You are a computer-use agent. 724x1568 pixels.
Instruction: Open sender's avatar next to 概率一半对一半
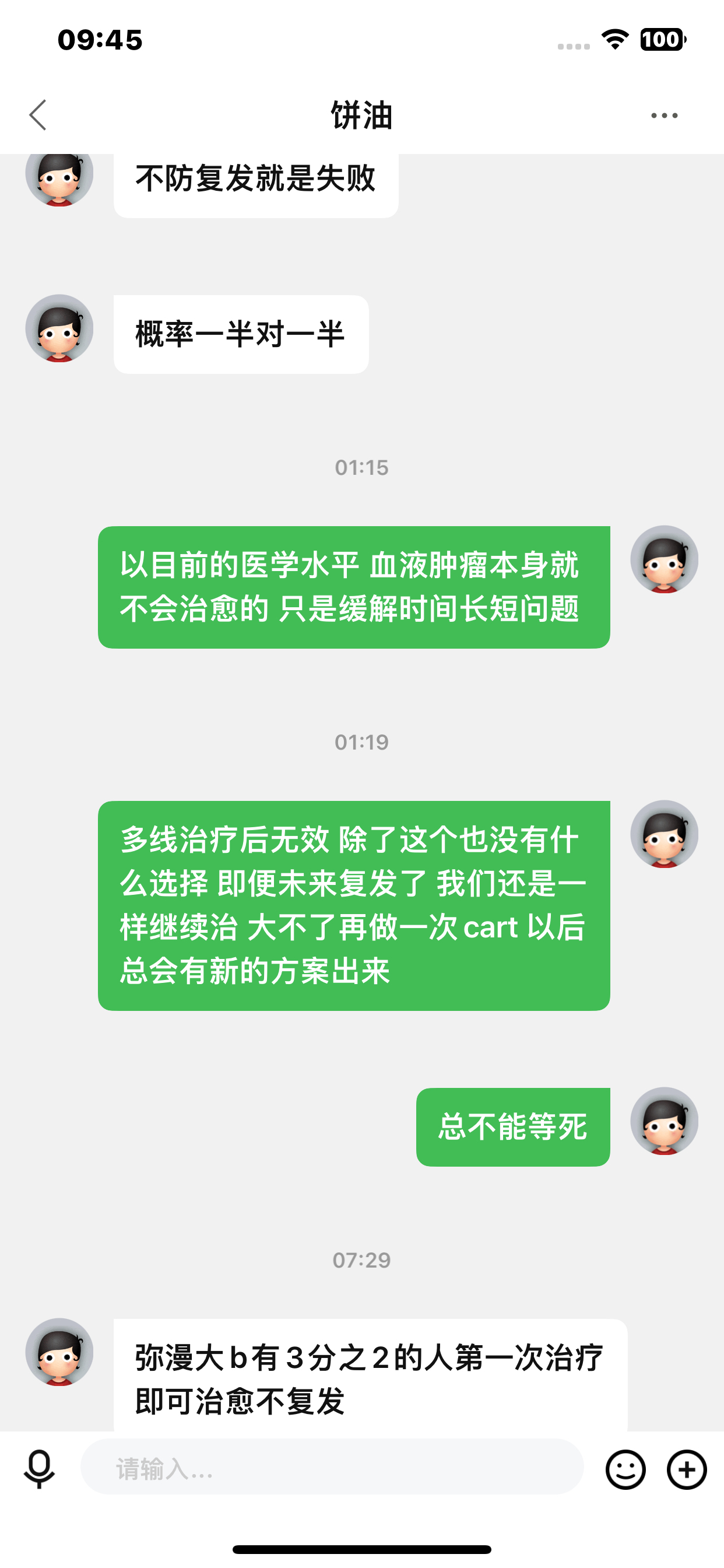(59, 328)
